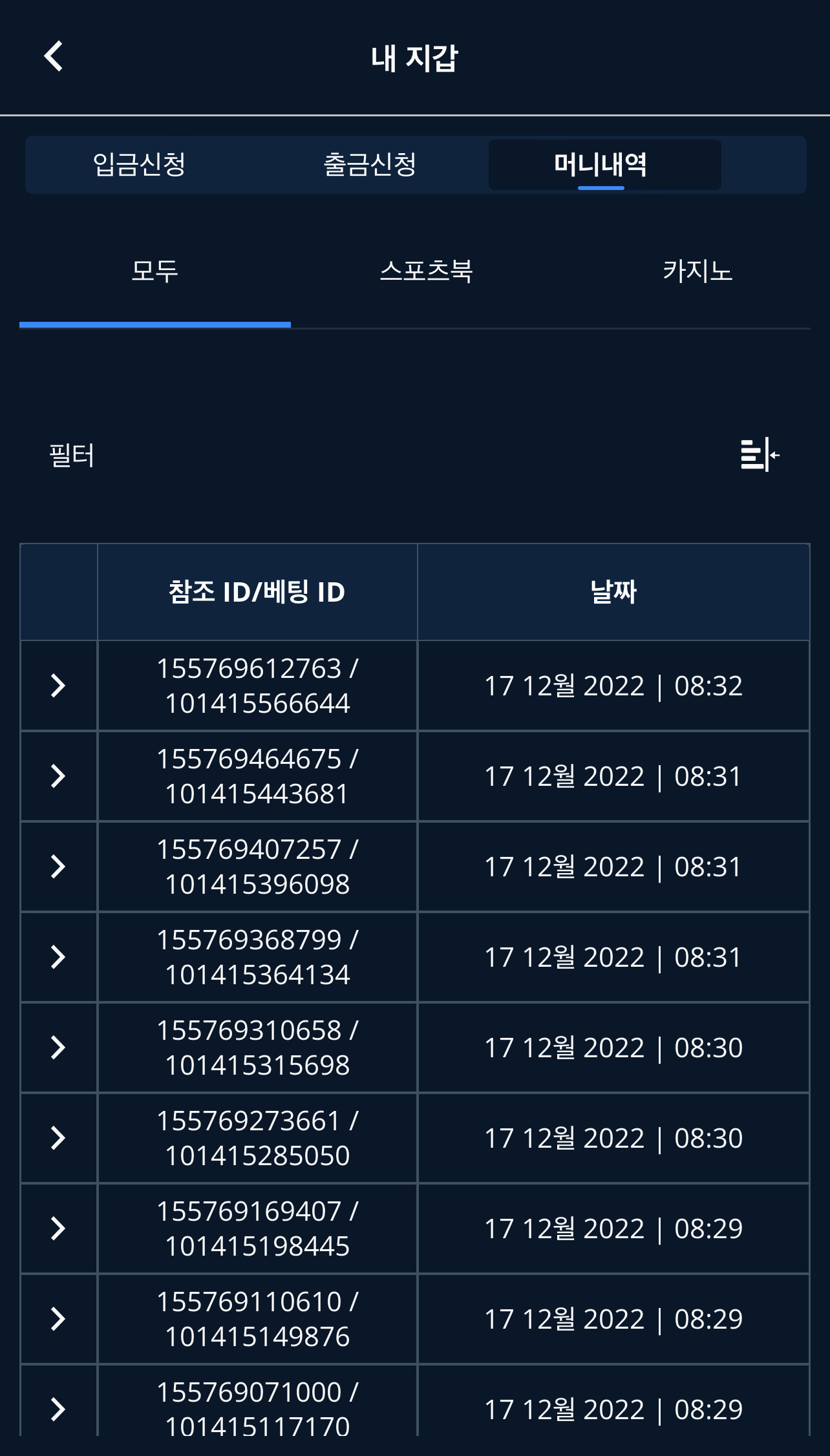
Task: Expand row with ID 155769407257
Action: (x=58, y=867)
